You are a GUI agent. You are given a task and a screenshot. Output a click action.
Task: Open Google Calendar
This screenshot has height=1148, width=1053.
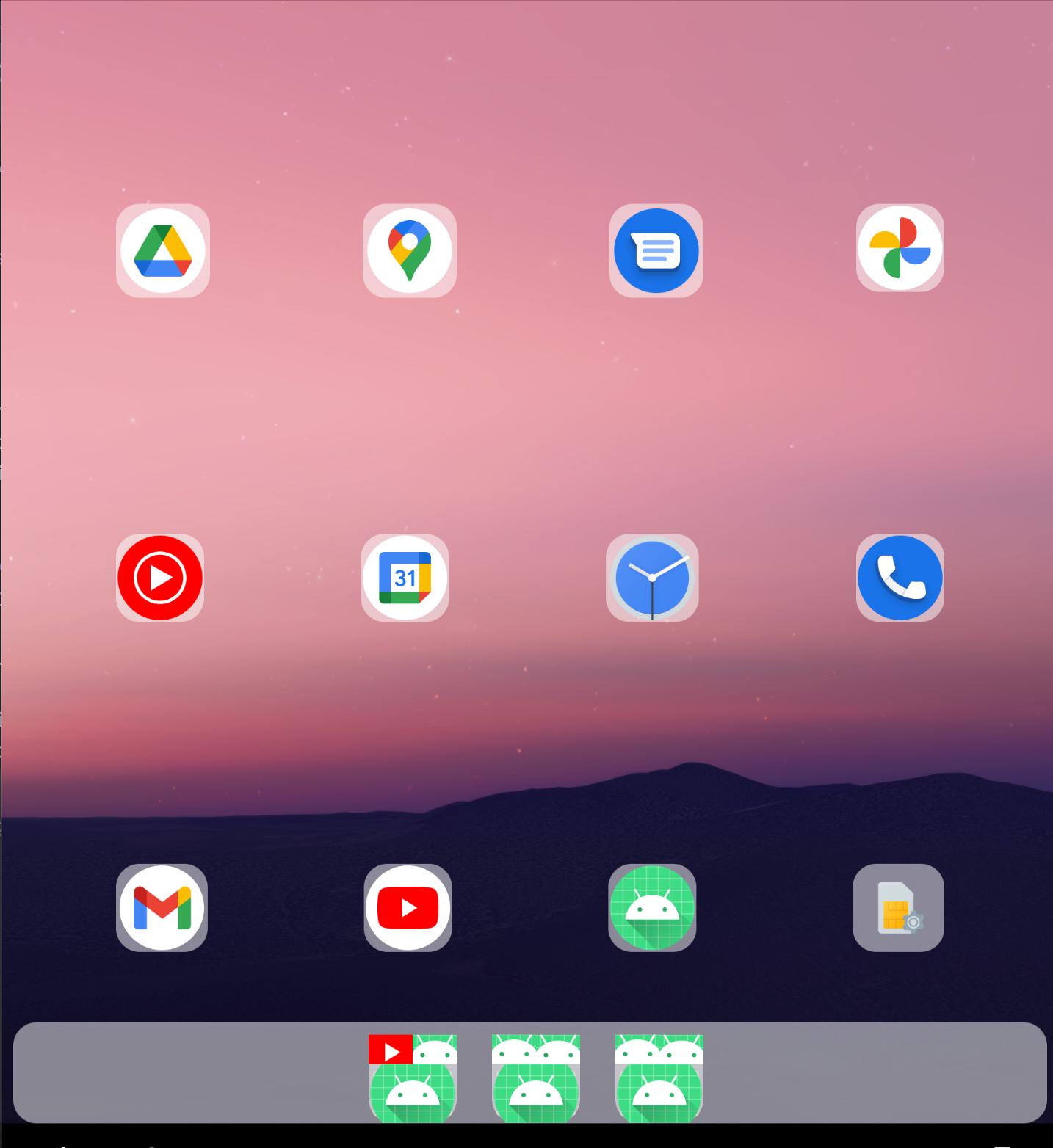[x=405, y=578]
